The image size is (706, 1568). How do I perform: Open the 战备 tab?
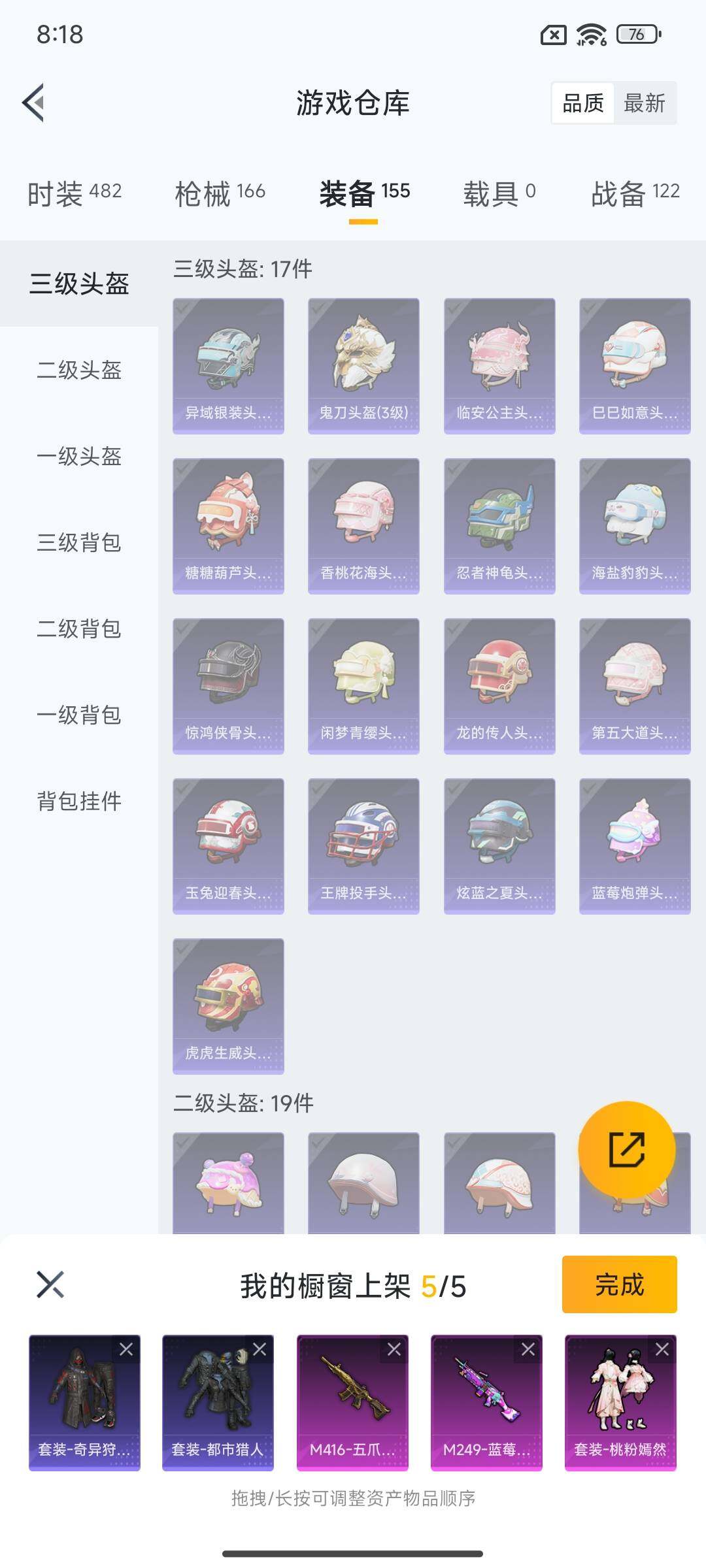coord(635,193)
